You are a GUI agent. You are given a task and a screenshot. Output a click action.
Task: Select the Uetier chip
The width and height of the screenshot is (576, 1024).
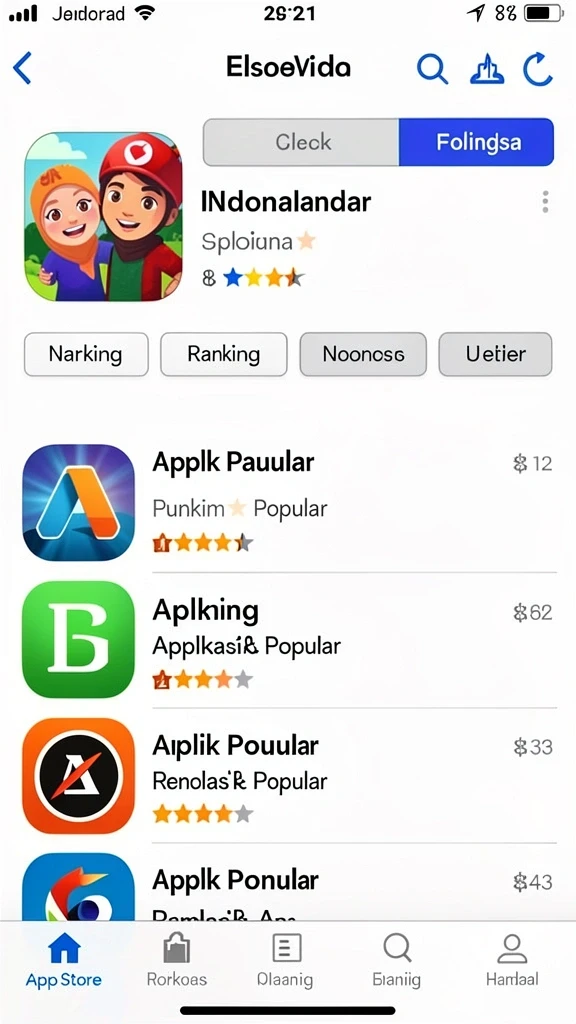click(x=496, y=354)
